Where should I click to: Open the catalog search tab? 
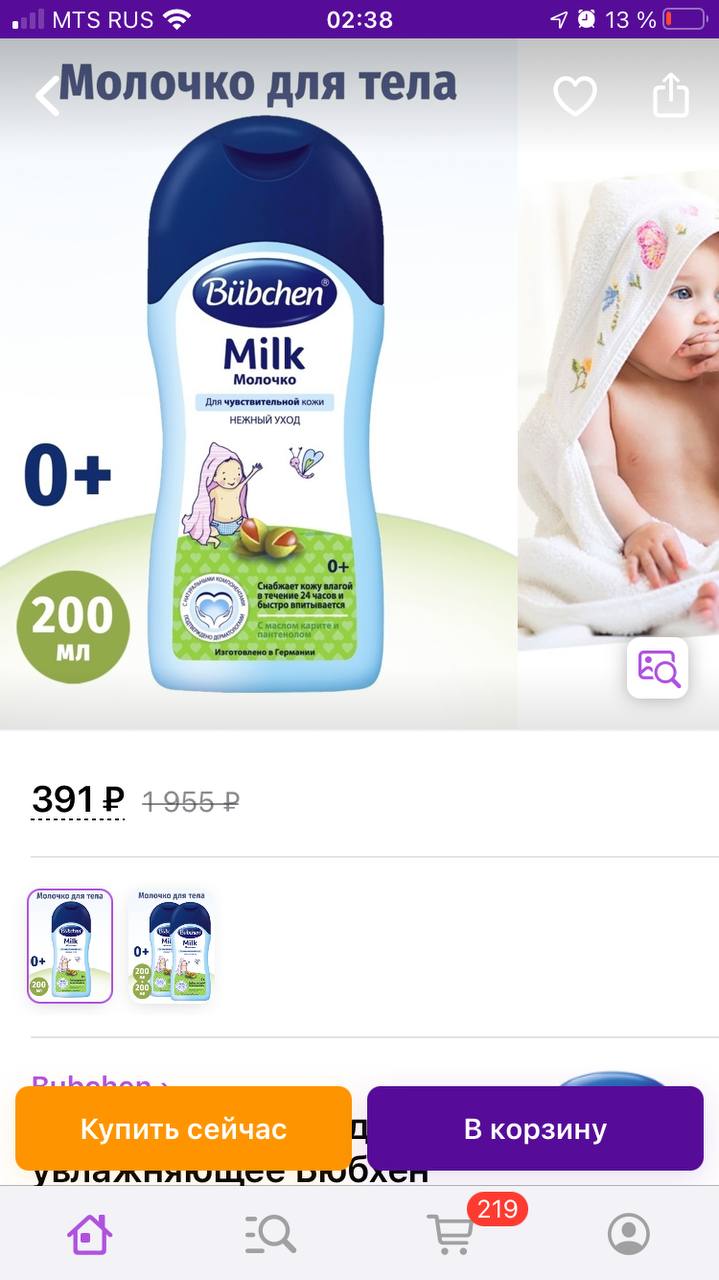click(270, 1234)
